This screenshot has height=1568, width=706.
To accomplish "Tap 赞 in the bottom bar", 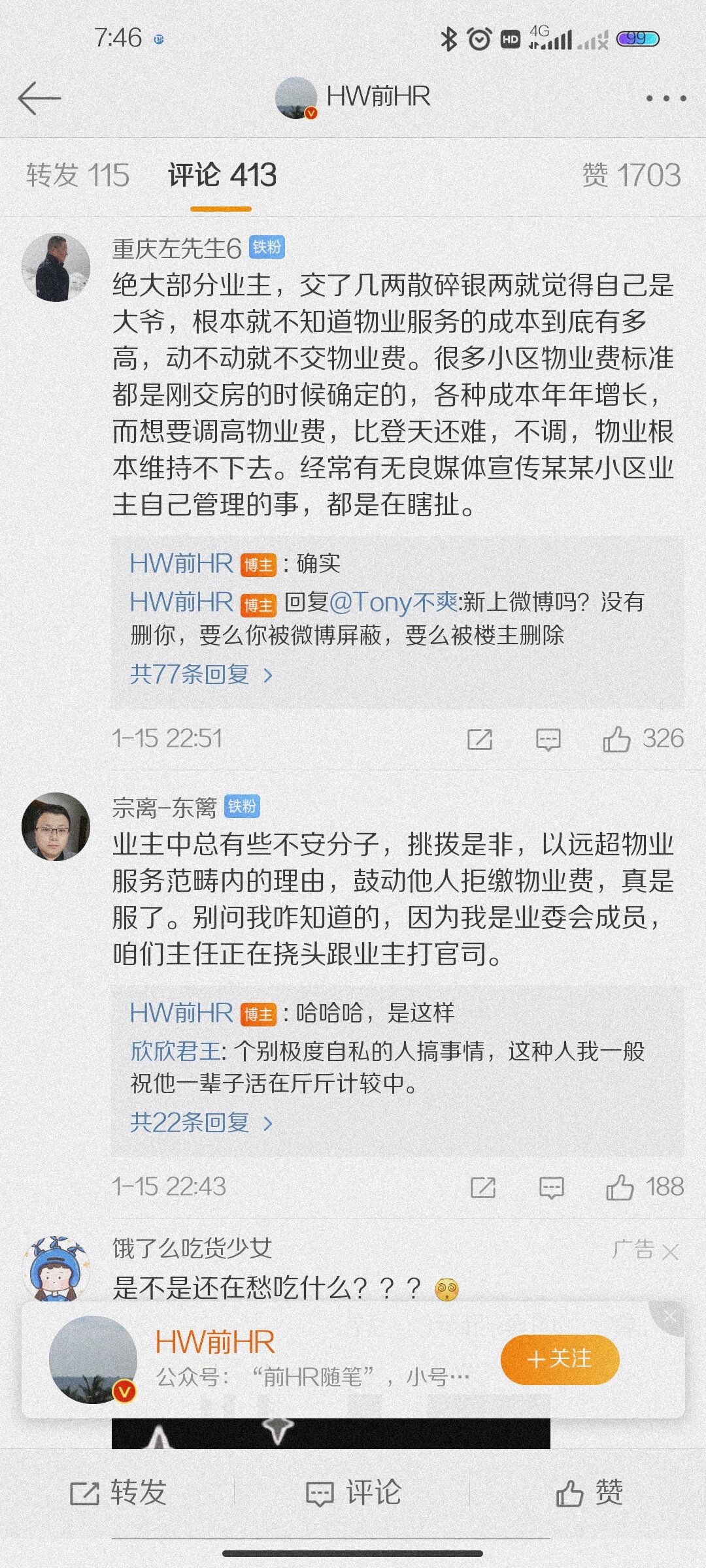I will click(589, 1493).
